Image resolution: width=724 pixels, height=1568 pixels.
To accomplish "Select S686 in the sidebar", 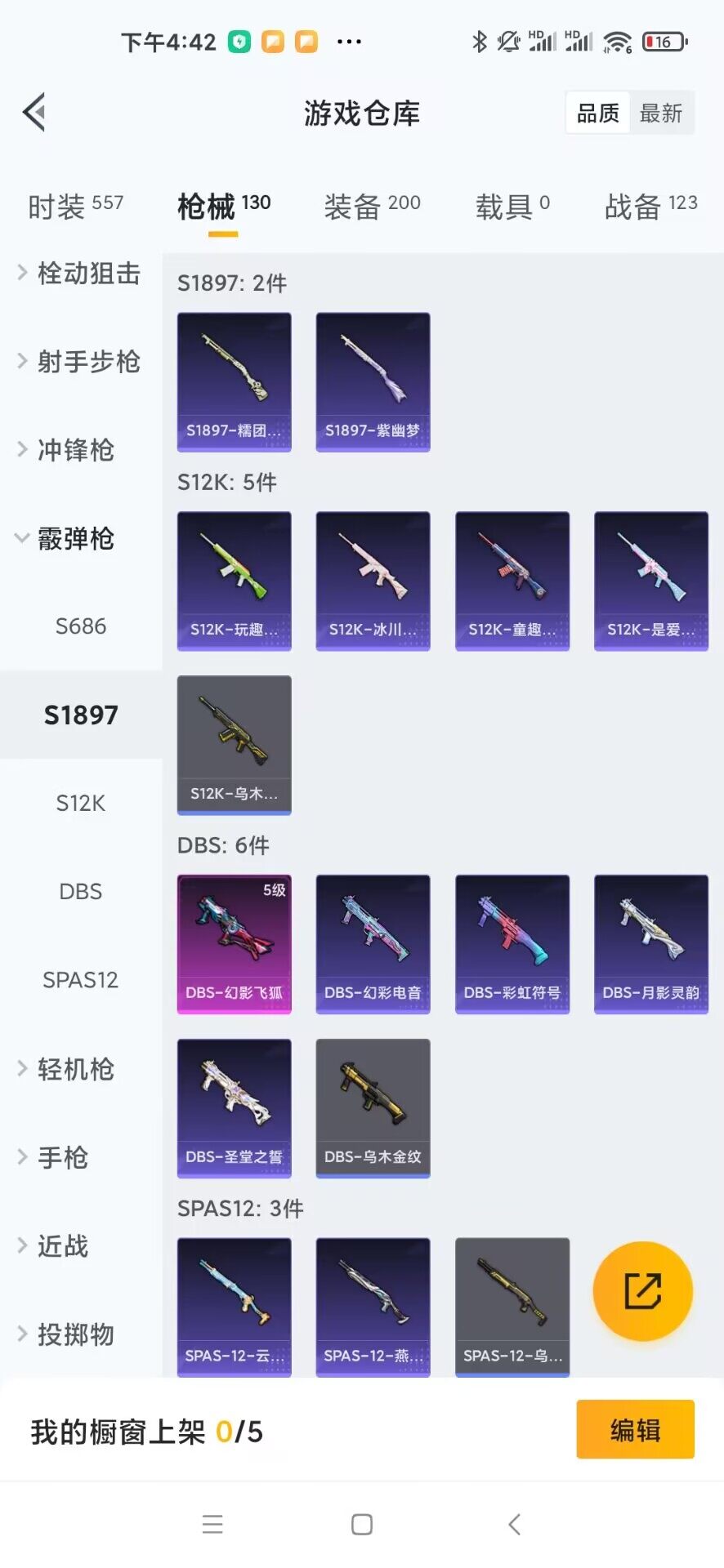I will [x=80, y=626].
